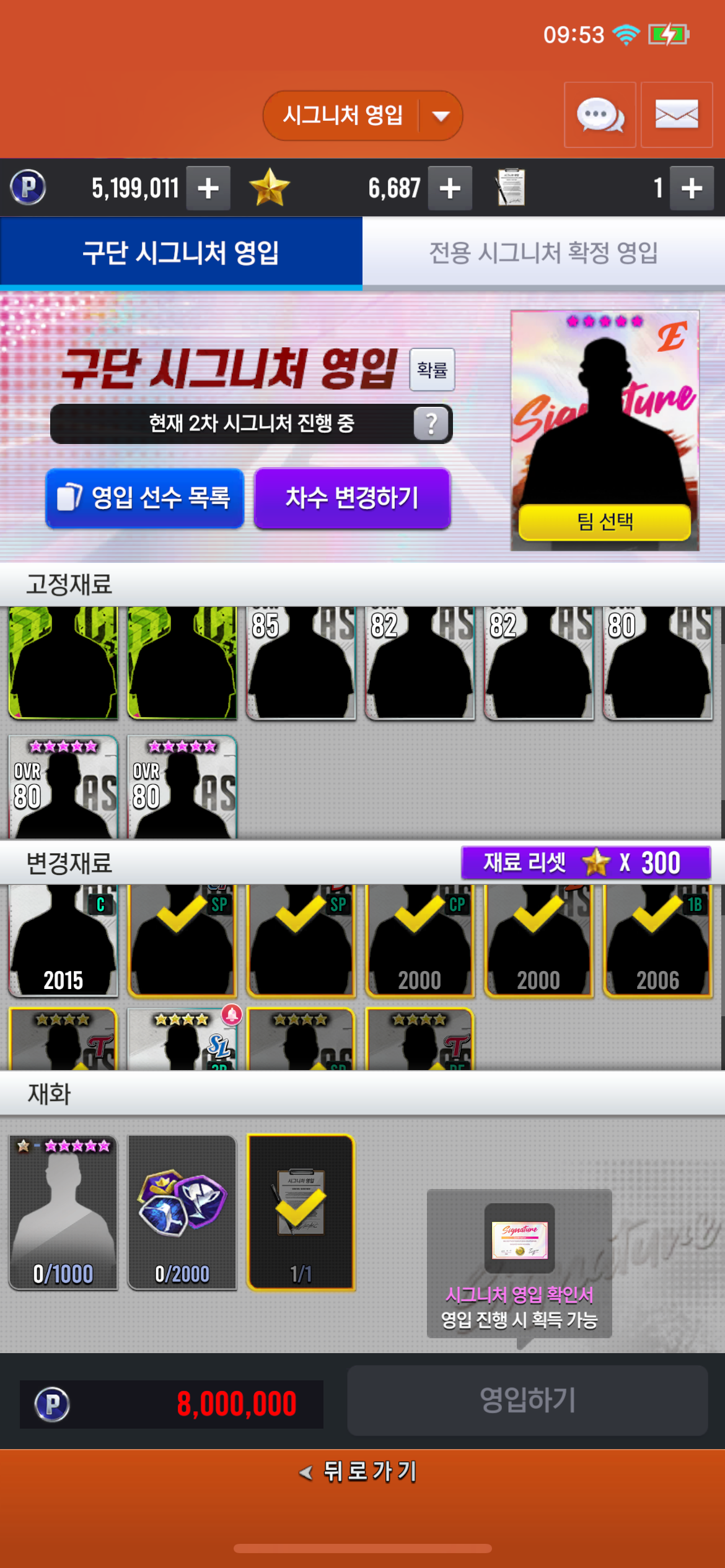Open the mailbox envelope icon

[x=676, y=115]
